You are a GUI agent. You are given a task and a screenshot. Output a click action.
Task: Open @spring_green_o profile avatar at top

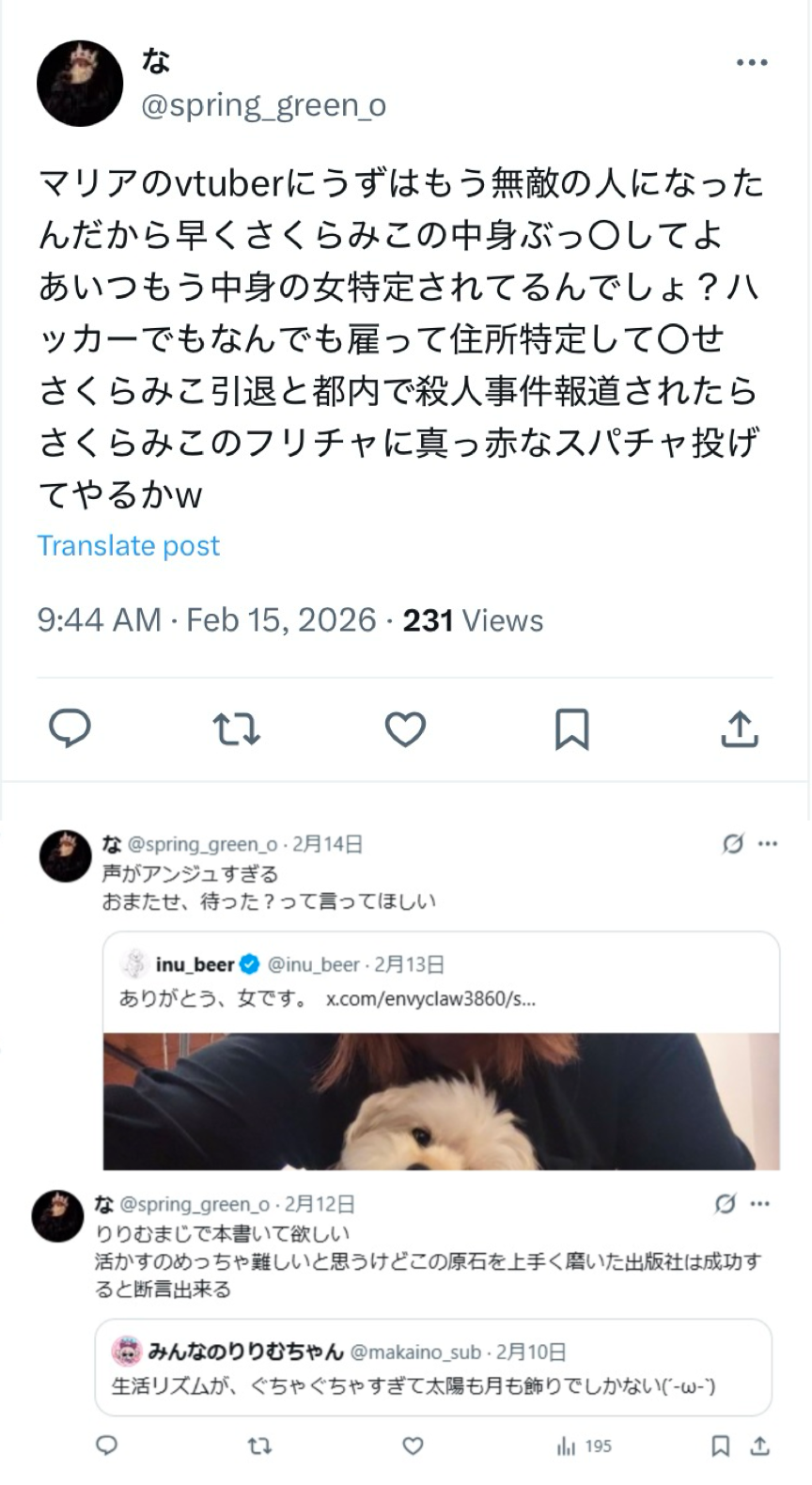tap(80, 84)
